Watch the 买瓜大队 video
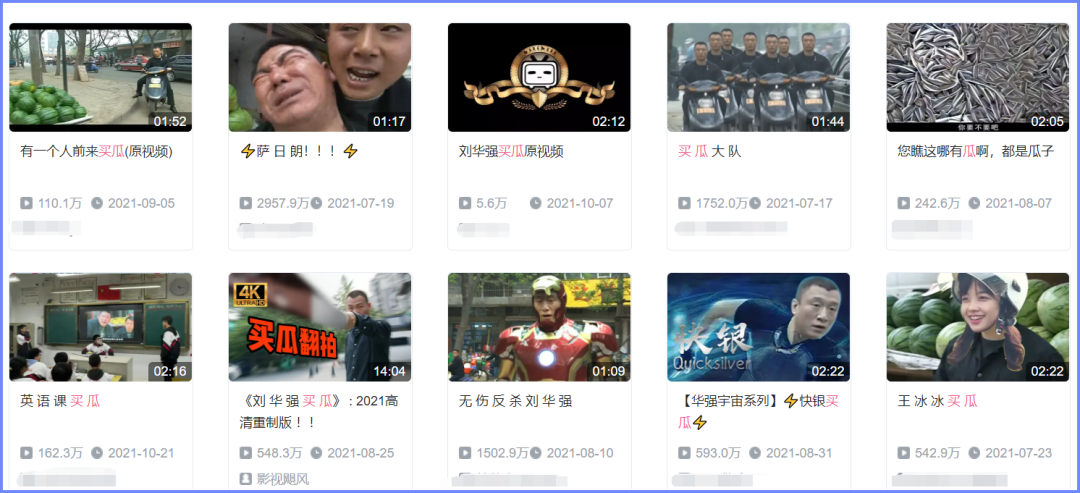 point(758,78)
